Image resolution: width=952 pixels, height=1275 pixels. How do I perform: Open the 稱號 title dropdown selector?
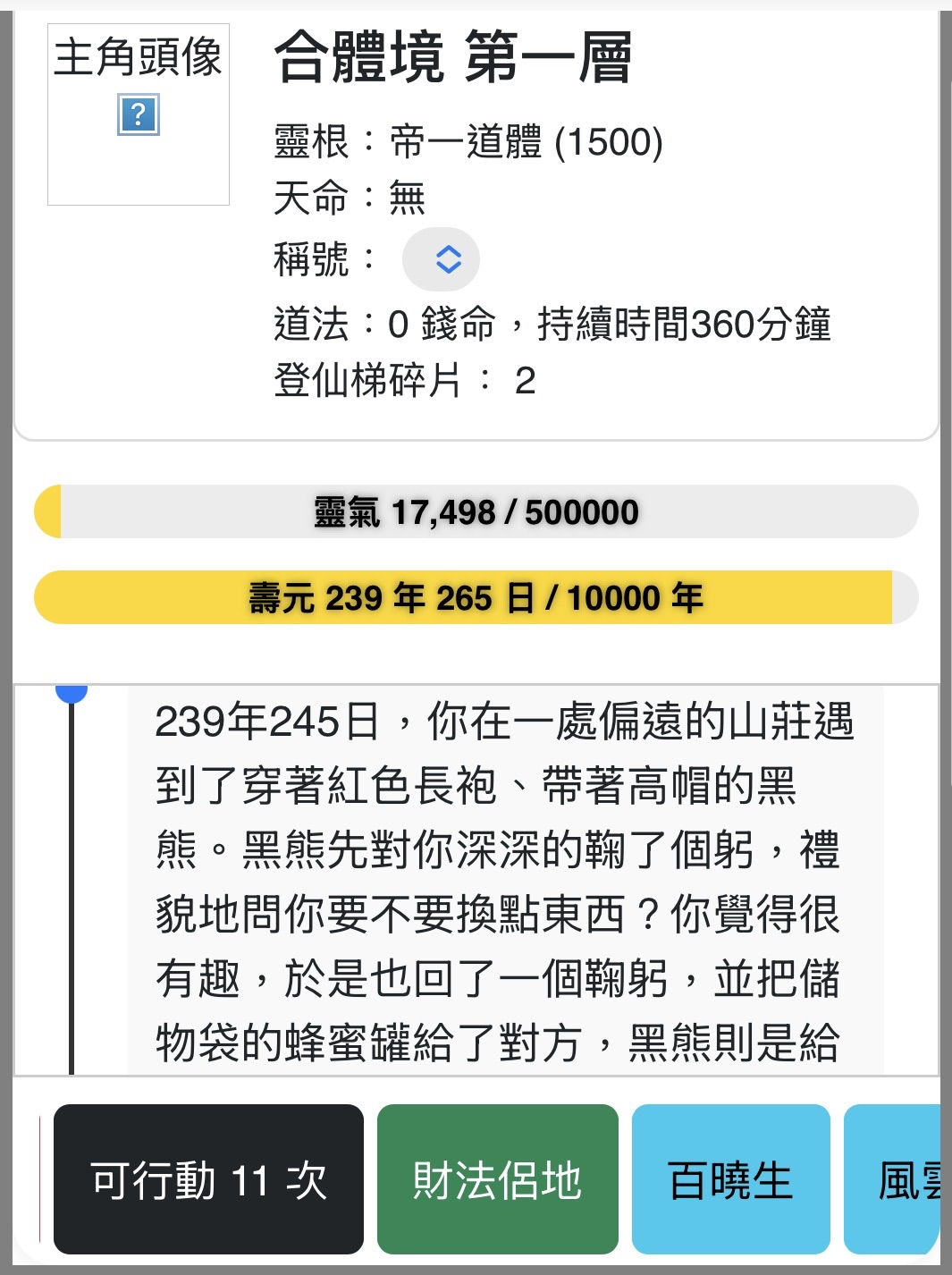coord(441,260)
